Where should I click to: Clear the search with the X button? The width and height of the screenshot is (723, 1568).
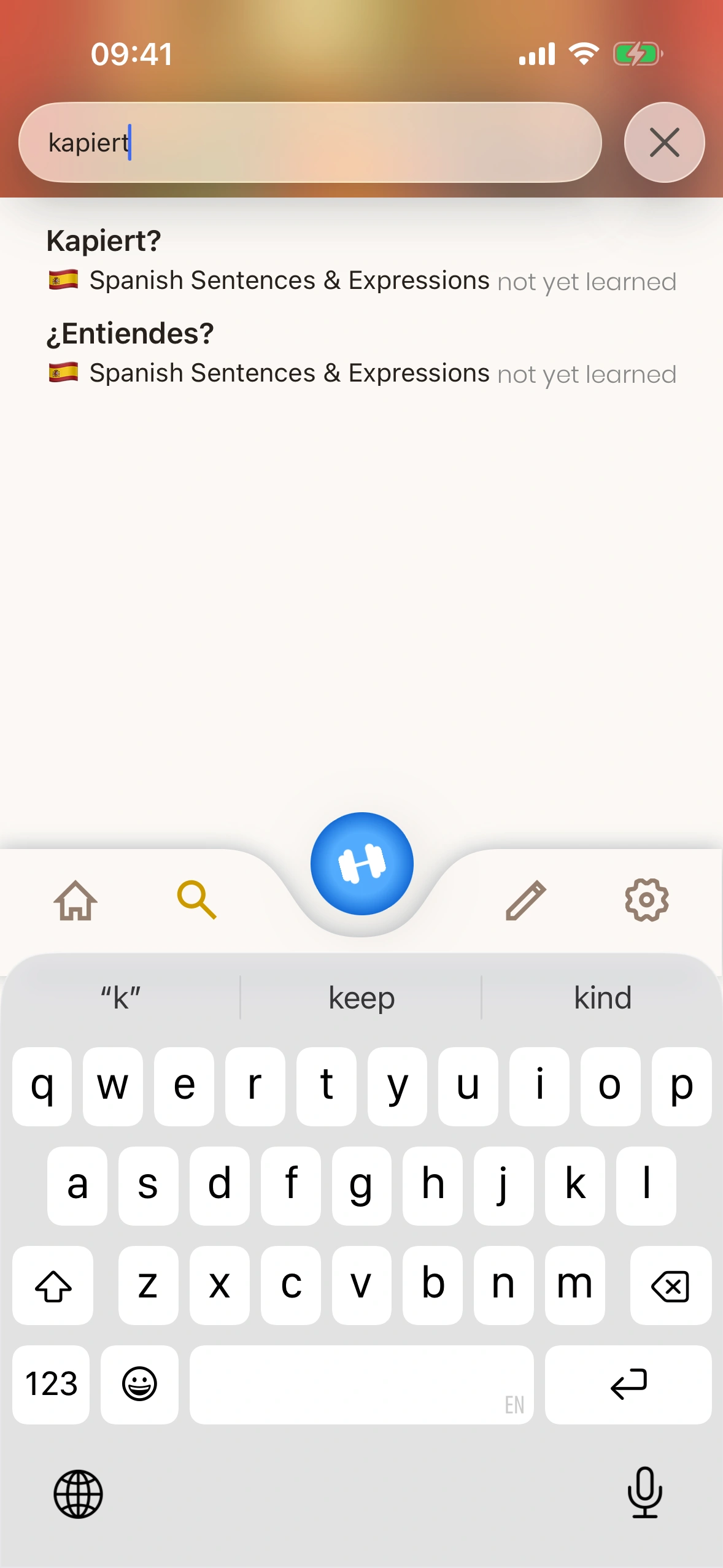point(664,142)
